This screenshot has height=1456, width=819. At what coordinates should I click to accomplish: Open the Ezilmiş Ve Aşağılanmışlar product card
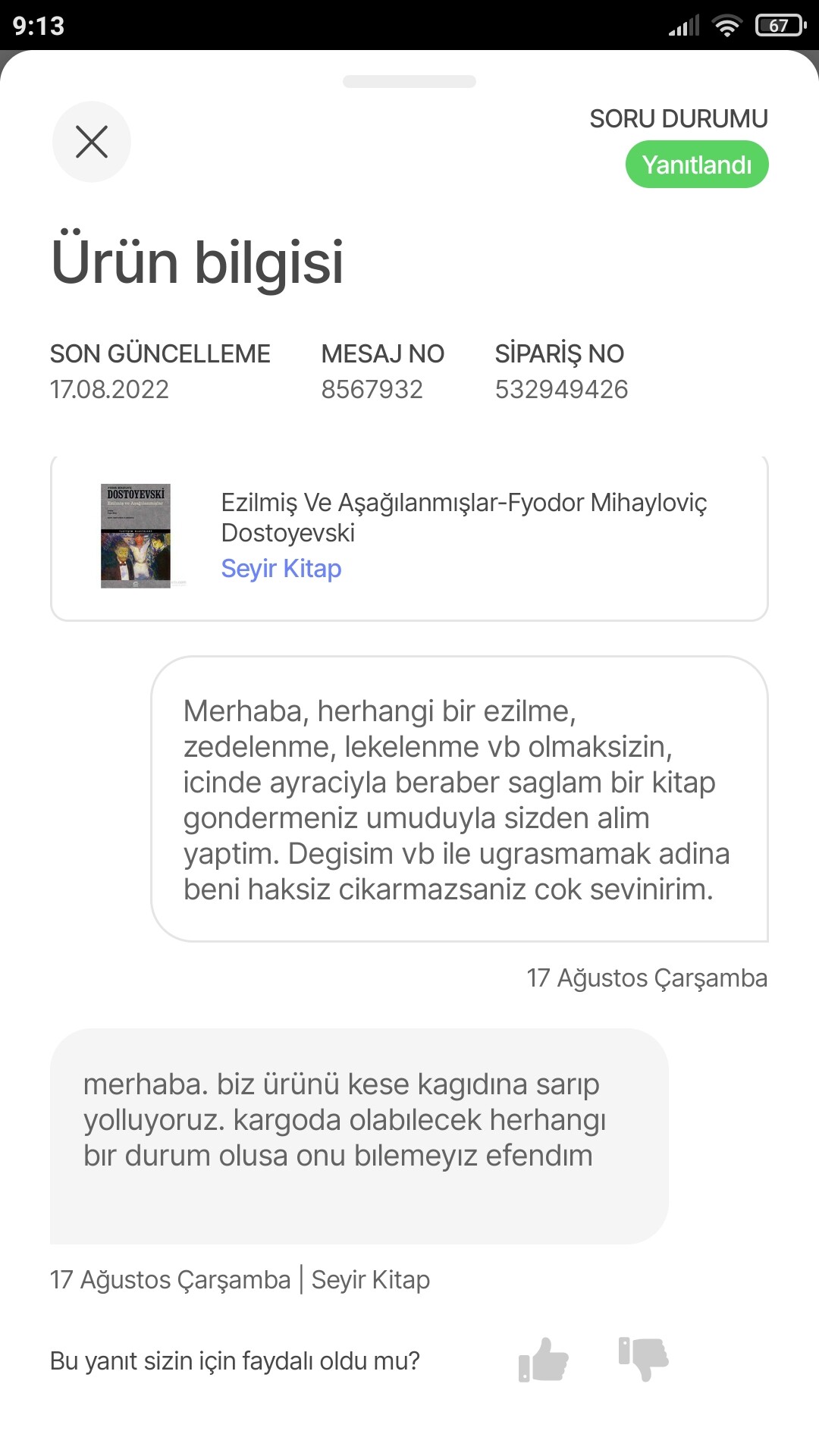(463, 517)
